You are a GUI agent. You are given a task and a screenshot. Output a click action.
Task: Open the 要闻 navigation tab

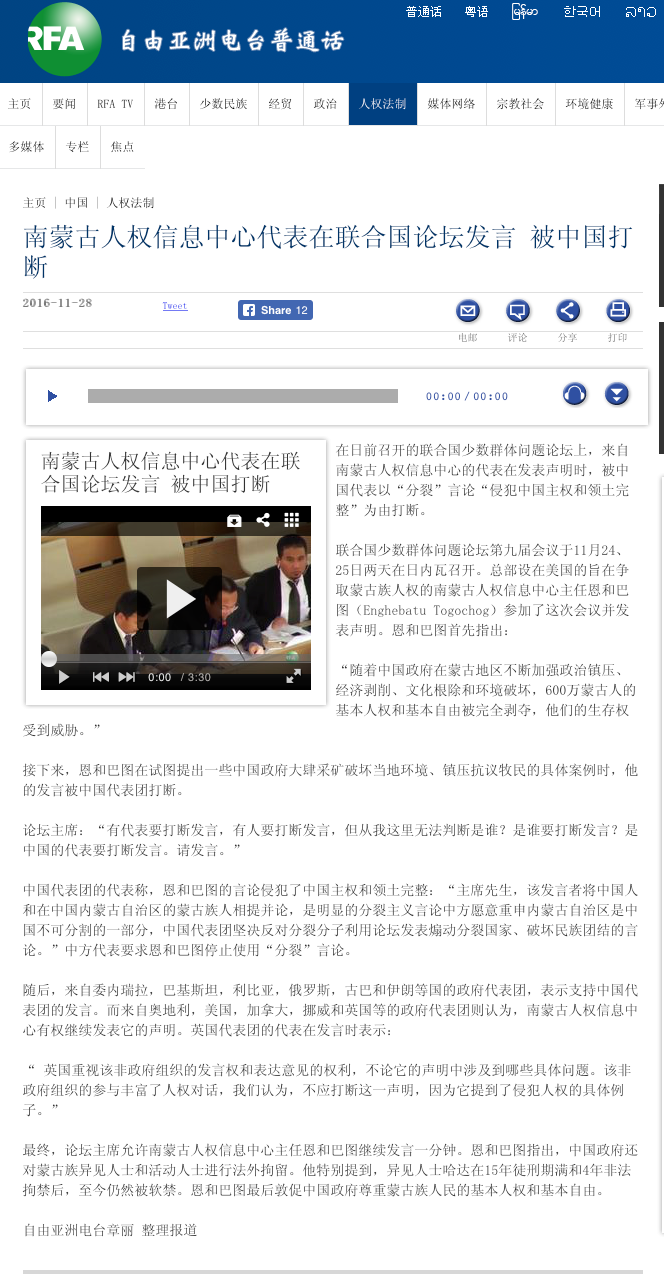point(64,104)
